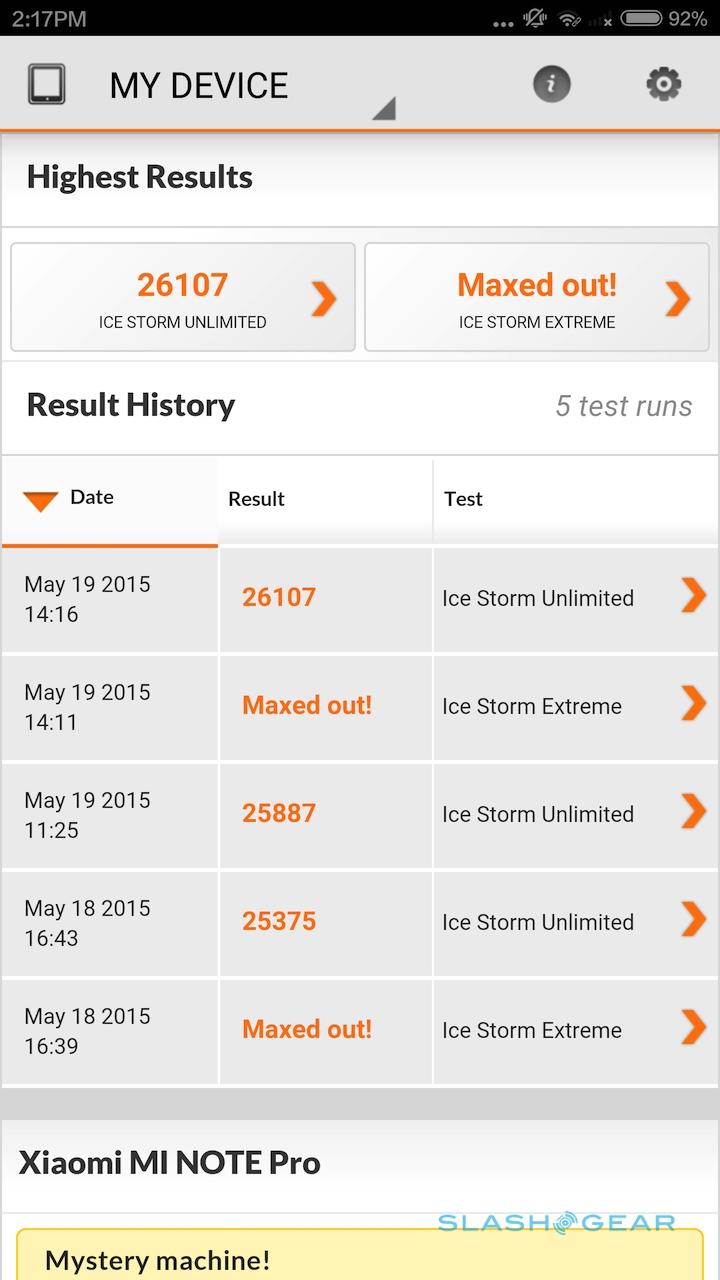Open the info icon in the app bar
This screenshot has height=1280, width=720.
[551, 84]
